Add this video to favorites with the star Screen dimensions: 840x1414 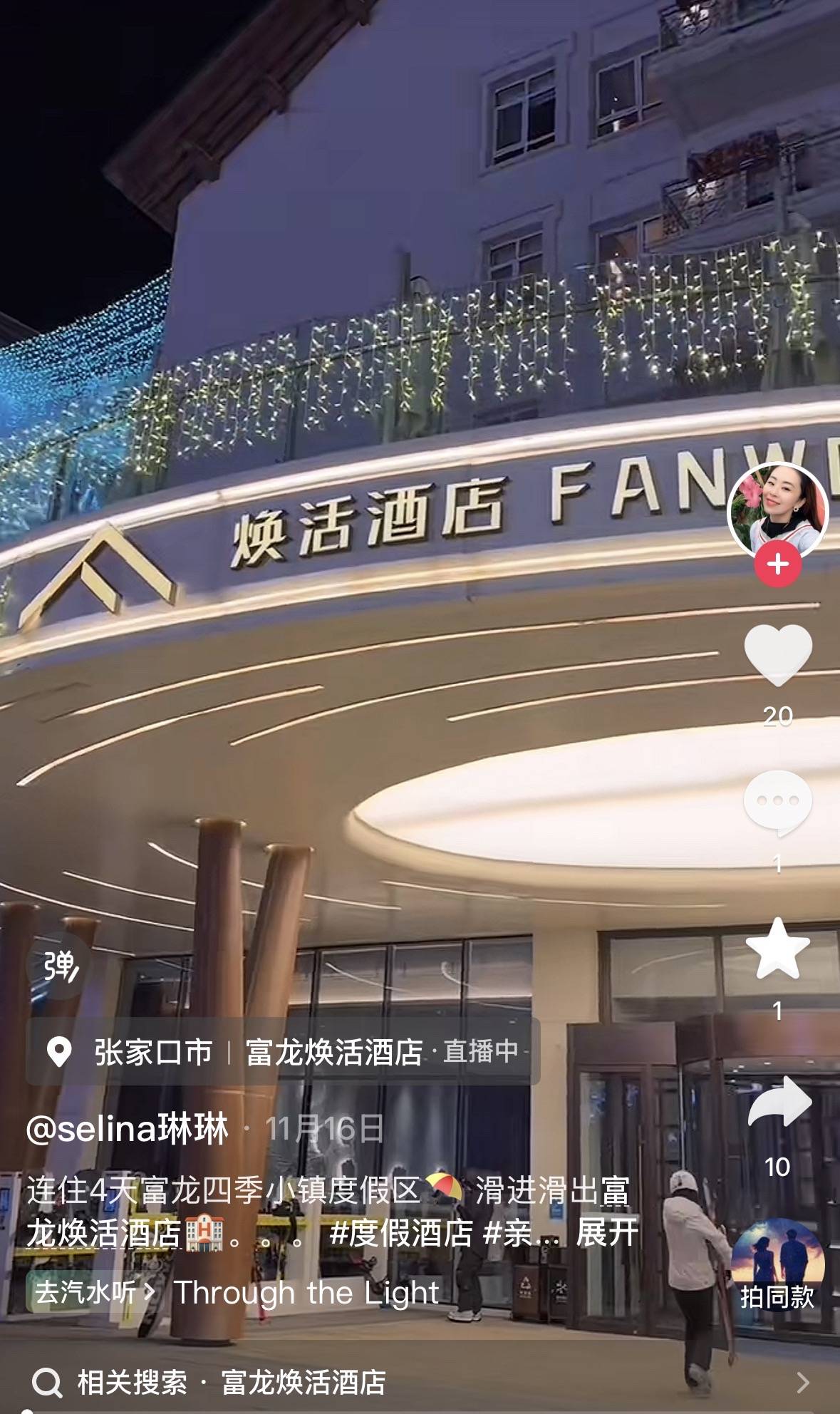tap(777, 949)
